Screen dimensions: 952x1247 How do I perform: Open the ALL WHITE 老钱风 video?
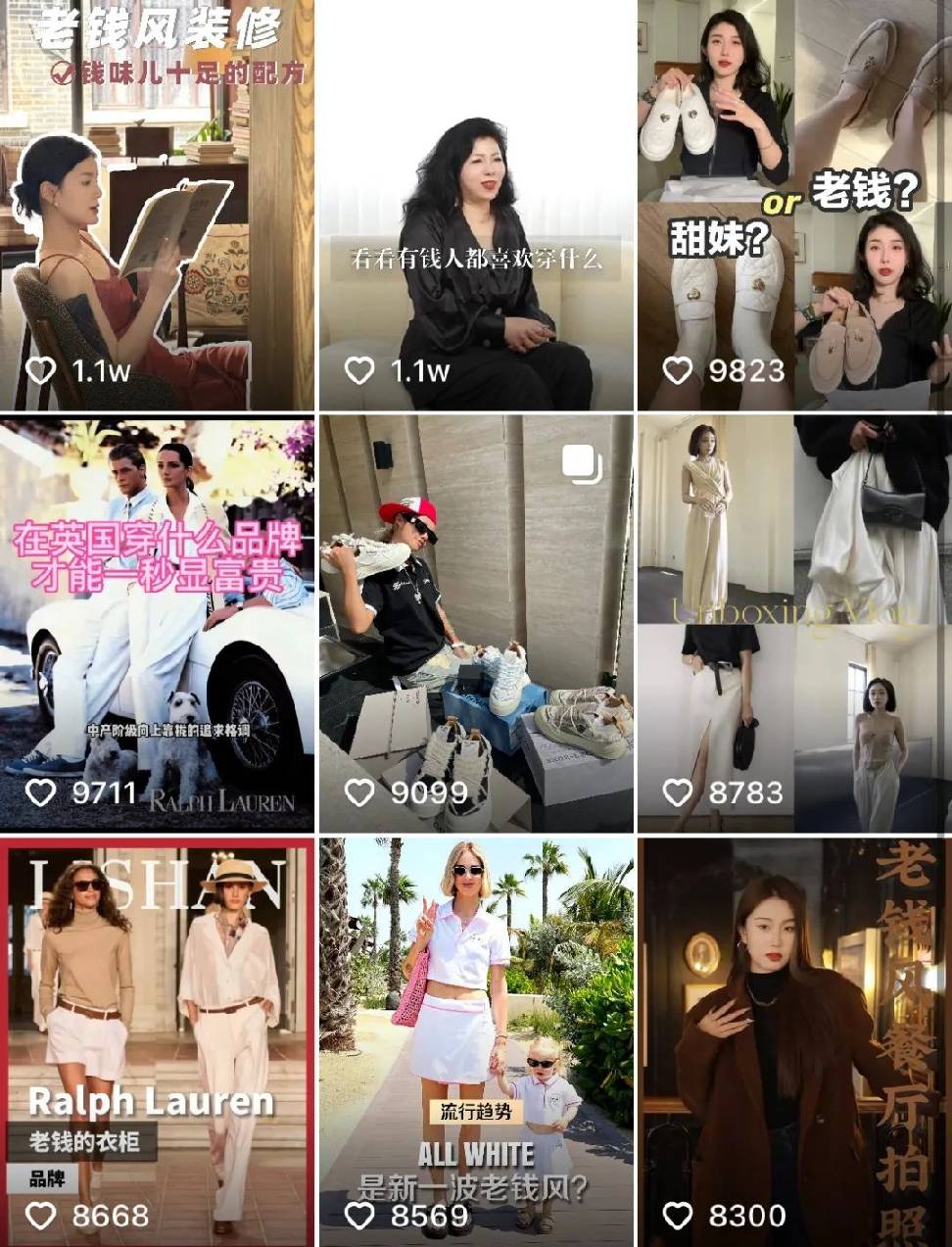(476, 1041)
